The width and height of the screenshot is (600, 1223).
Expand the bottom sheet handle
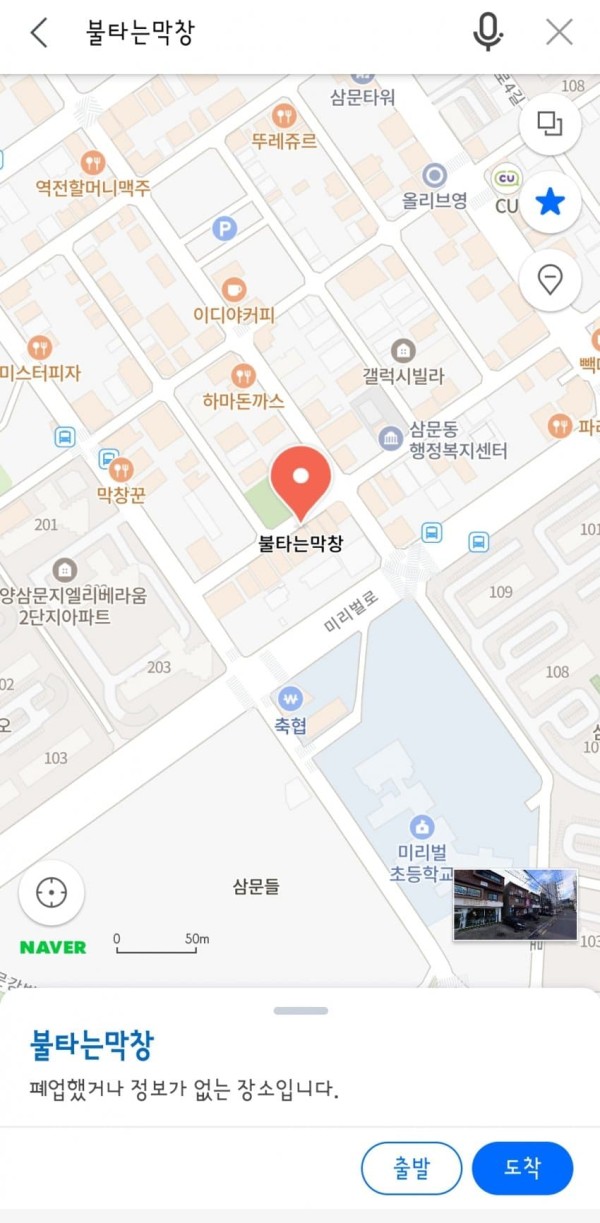pyautogui.click(x=300, y=1011)
